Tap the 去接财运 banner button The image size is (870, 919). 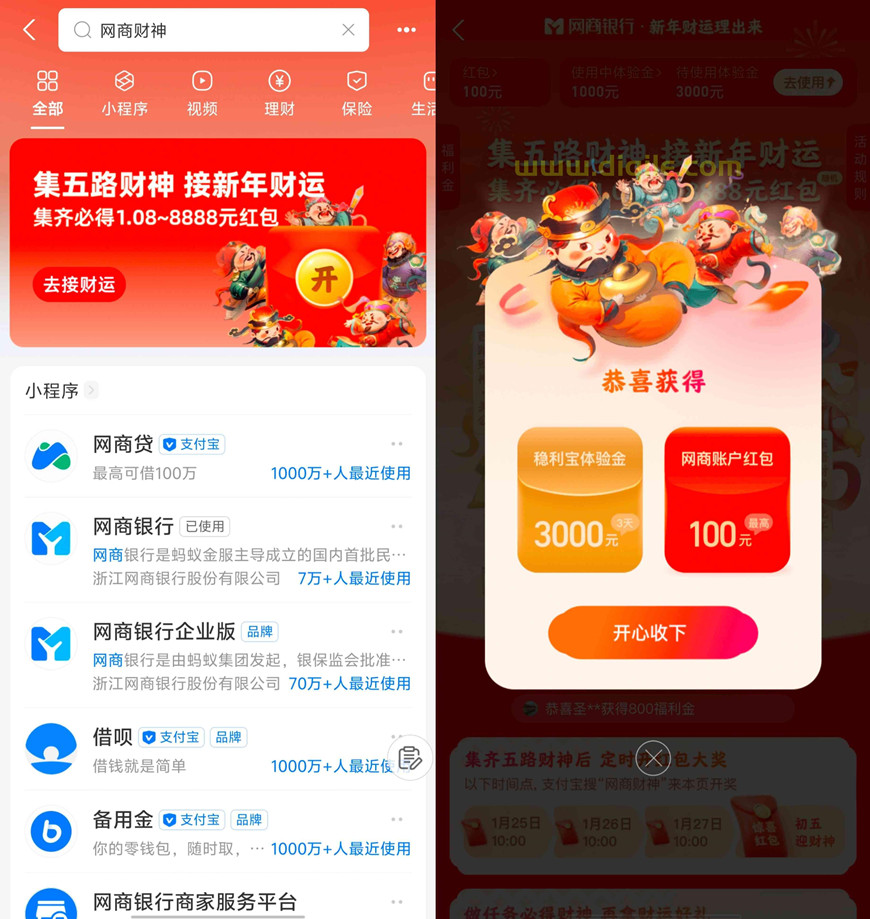pos(79,284)
